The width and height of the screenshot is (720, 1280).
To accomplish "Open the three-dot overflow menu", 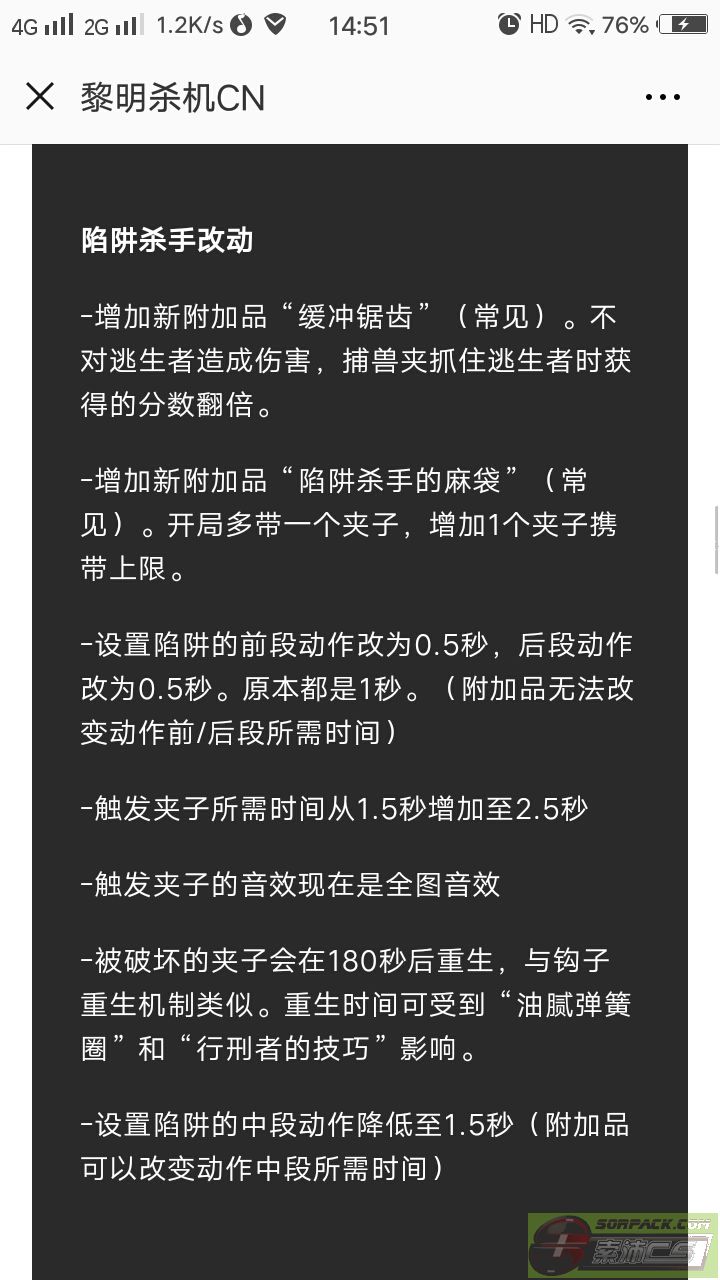I will tap(663, 97).
